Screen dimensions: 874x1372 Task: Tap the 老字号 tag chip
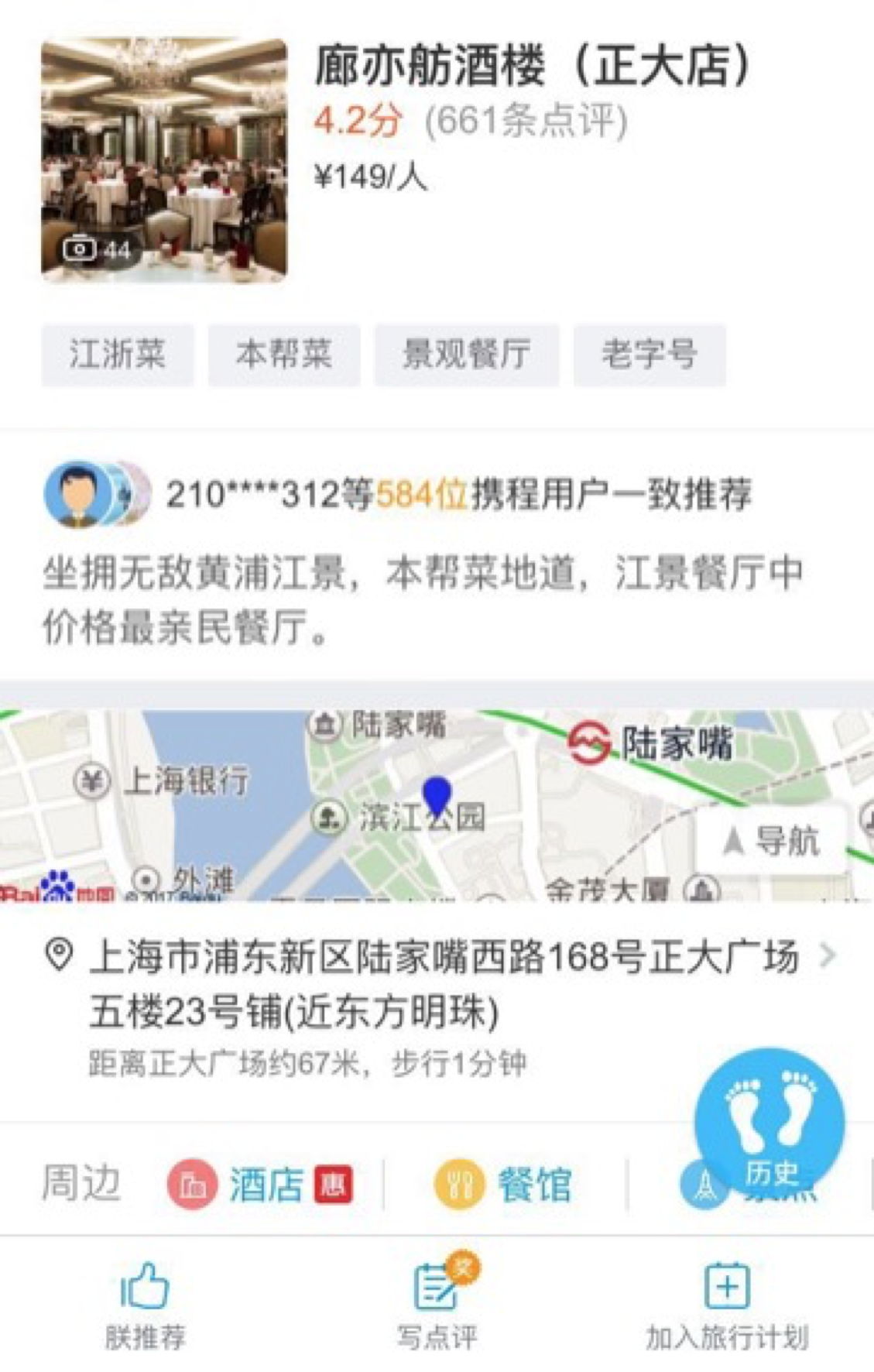[650, 355]
